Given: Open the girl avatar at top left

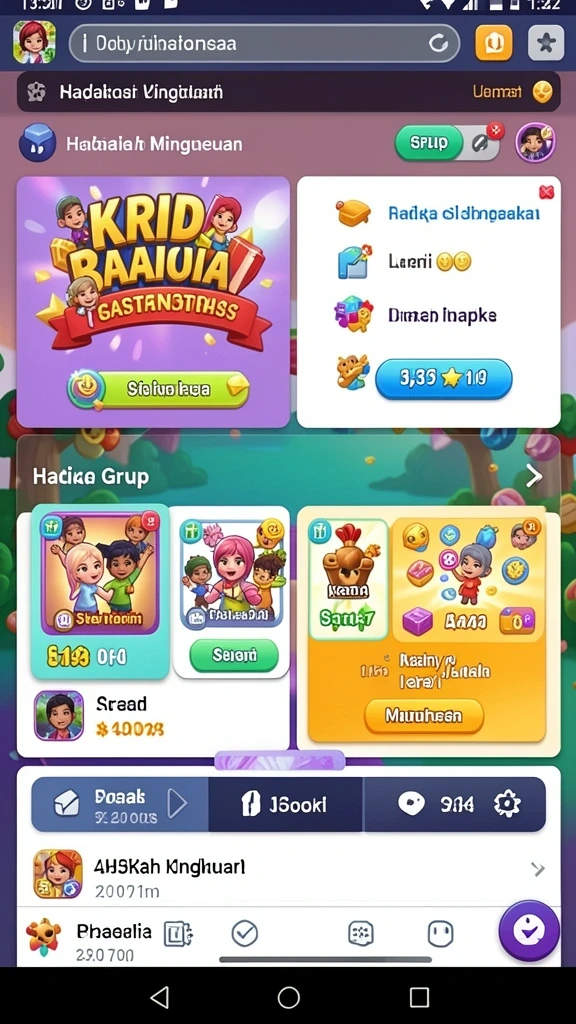Looking at the screenshot, I should 35,42.
